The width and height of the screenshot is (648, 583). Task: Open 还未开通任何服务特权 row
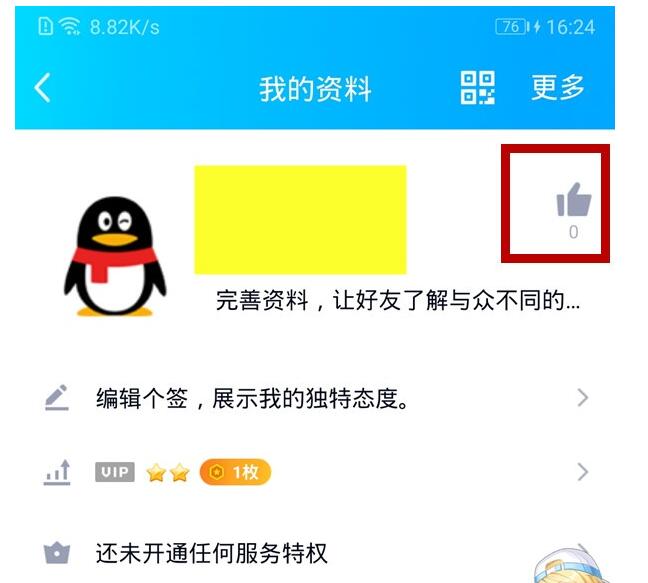point(211,552)
